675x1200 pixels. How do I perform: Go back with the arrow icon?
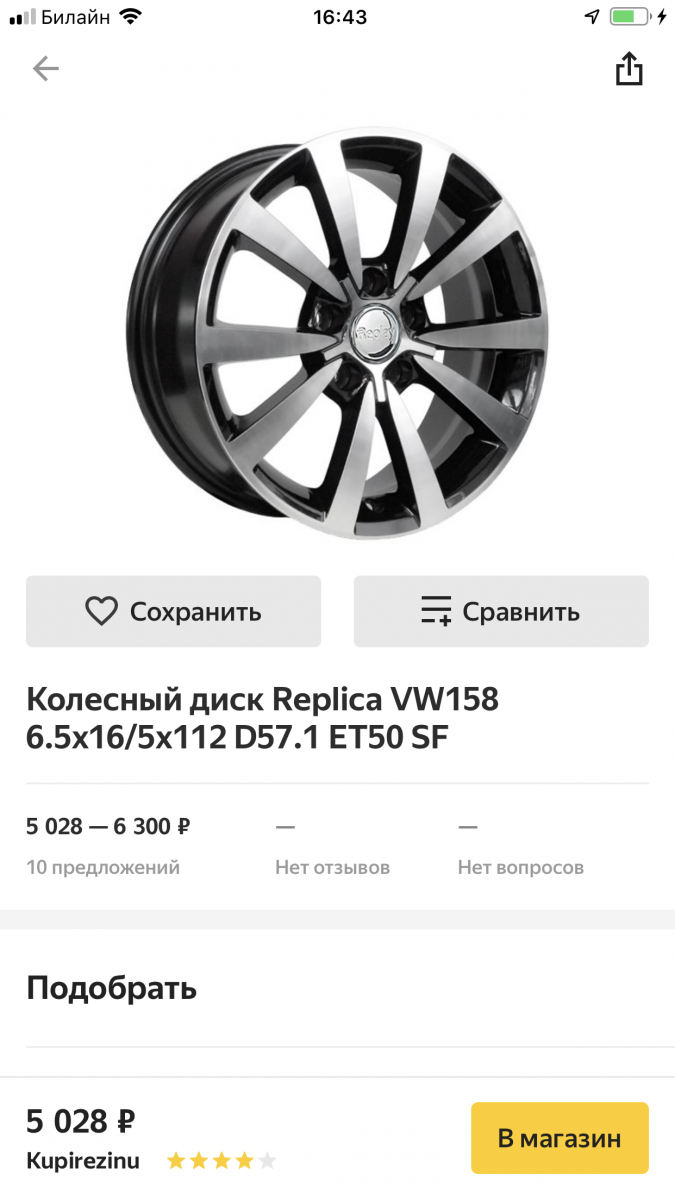click(x=46, y=69)
